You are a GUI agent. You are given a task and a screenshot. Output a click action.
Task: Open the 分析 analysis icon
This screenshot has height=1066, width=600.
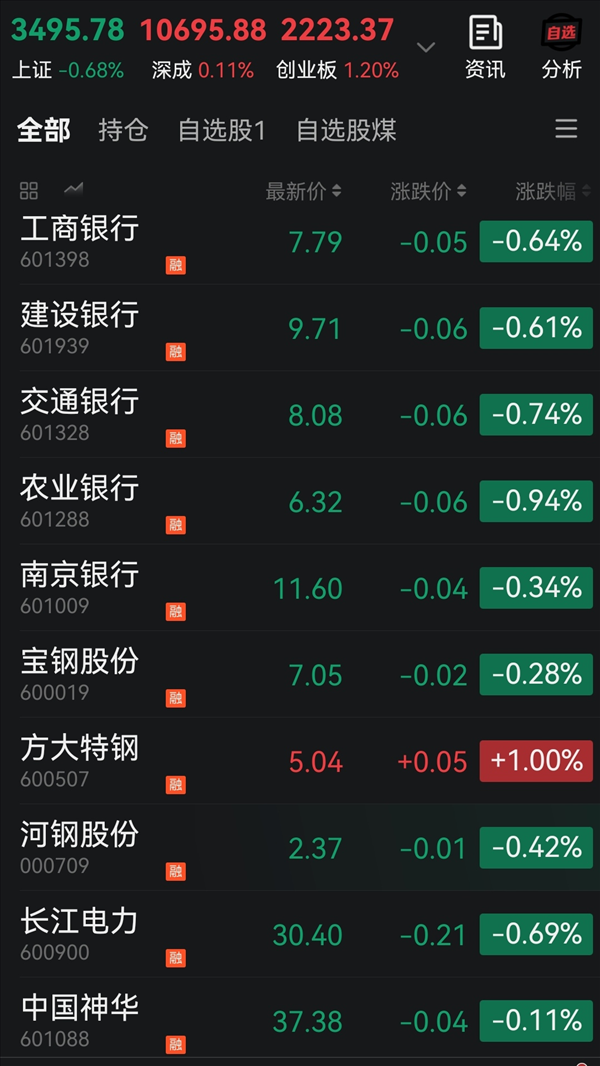tap(561, 48)
